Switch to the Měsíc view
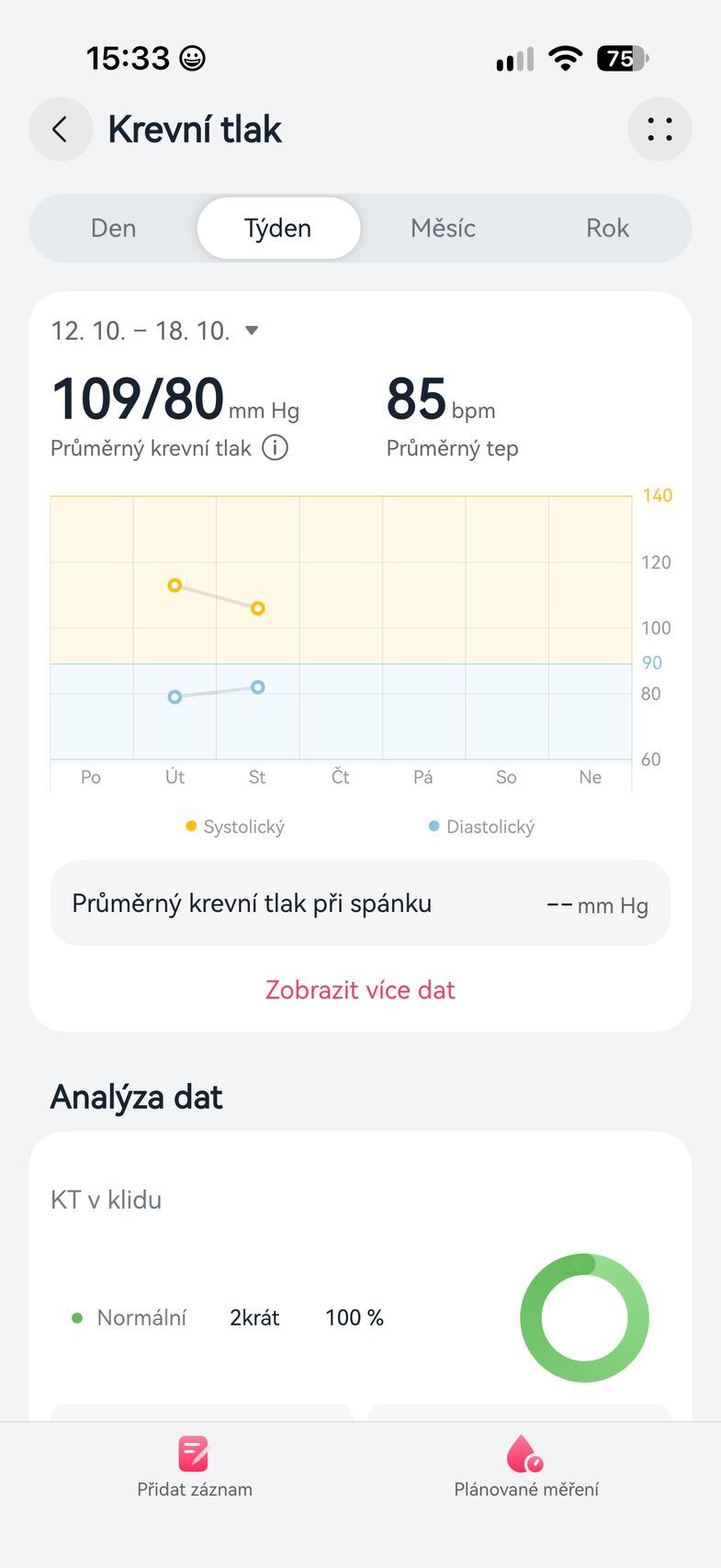The width and height of the screenshot is (721, 1568). click(443, 228)
